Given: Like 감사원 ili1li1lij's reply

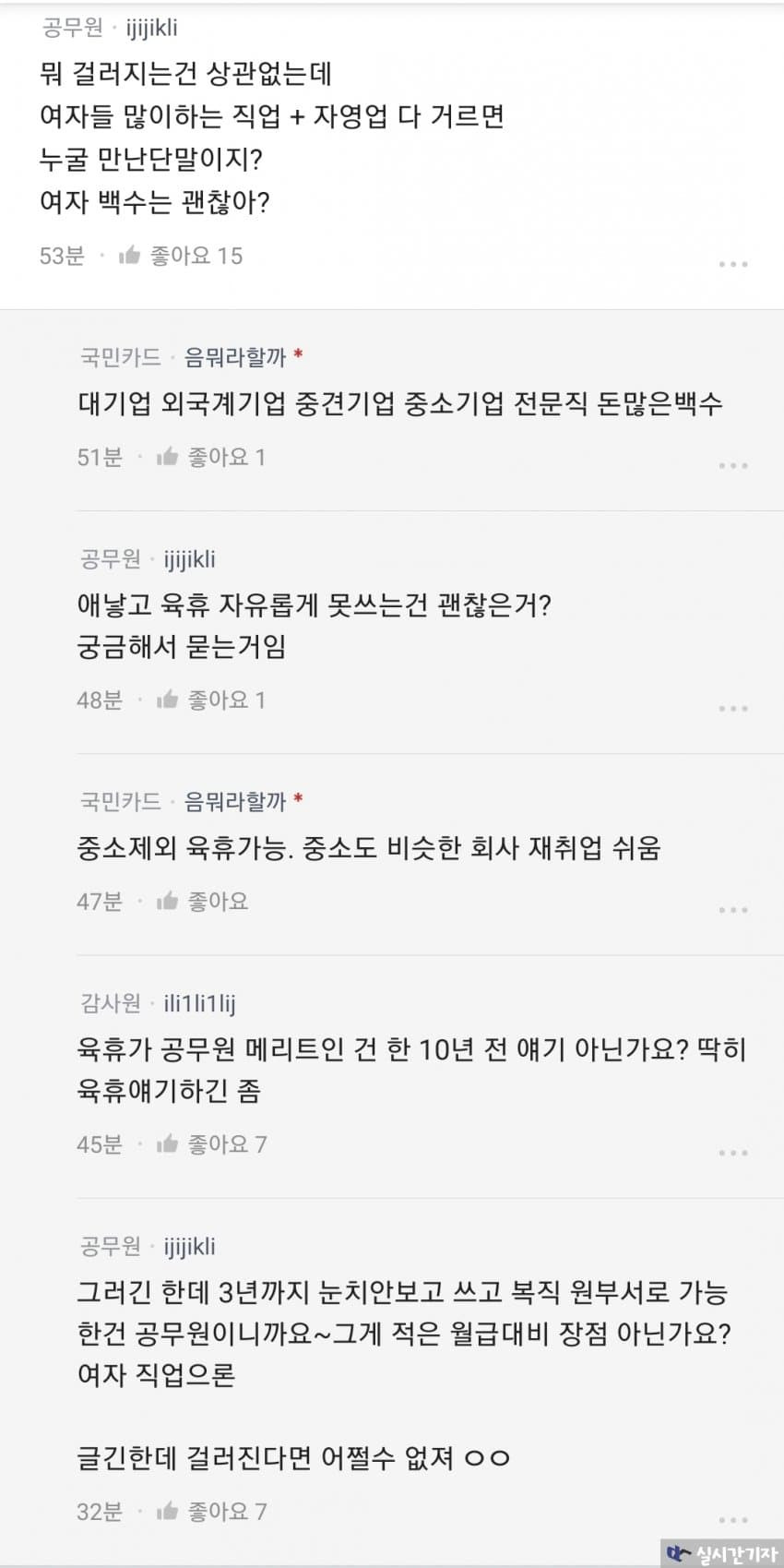Looking at the screenshot, I should (168, 1144).
